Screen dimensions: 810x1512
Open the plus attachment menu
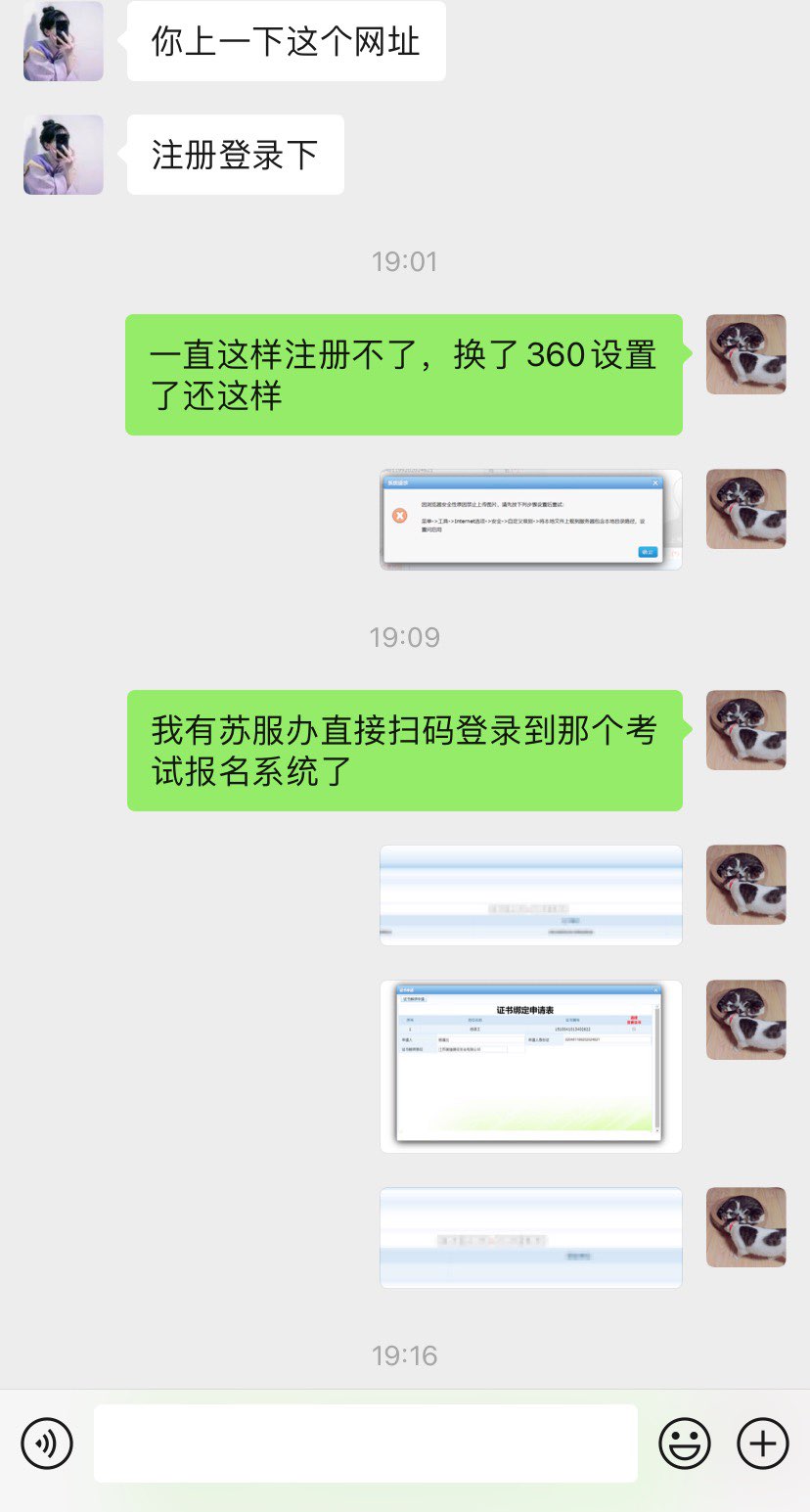coord(763,1443)
